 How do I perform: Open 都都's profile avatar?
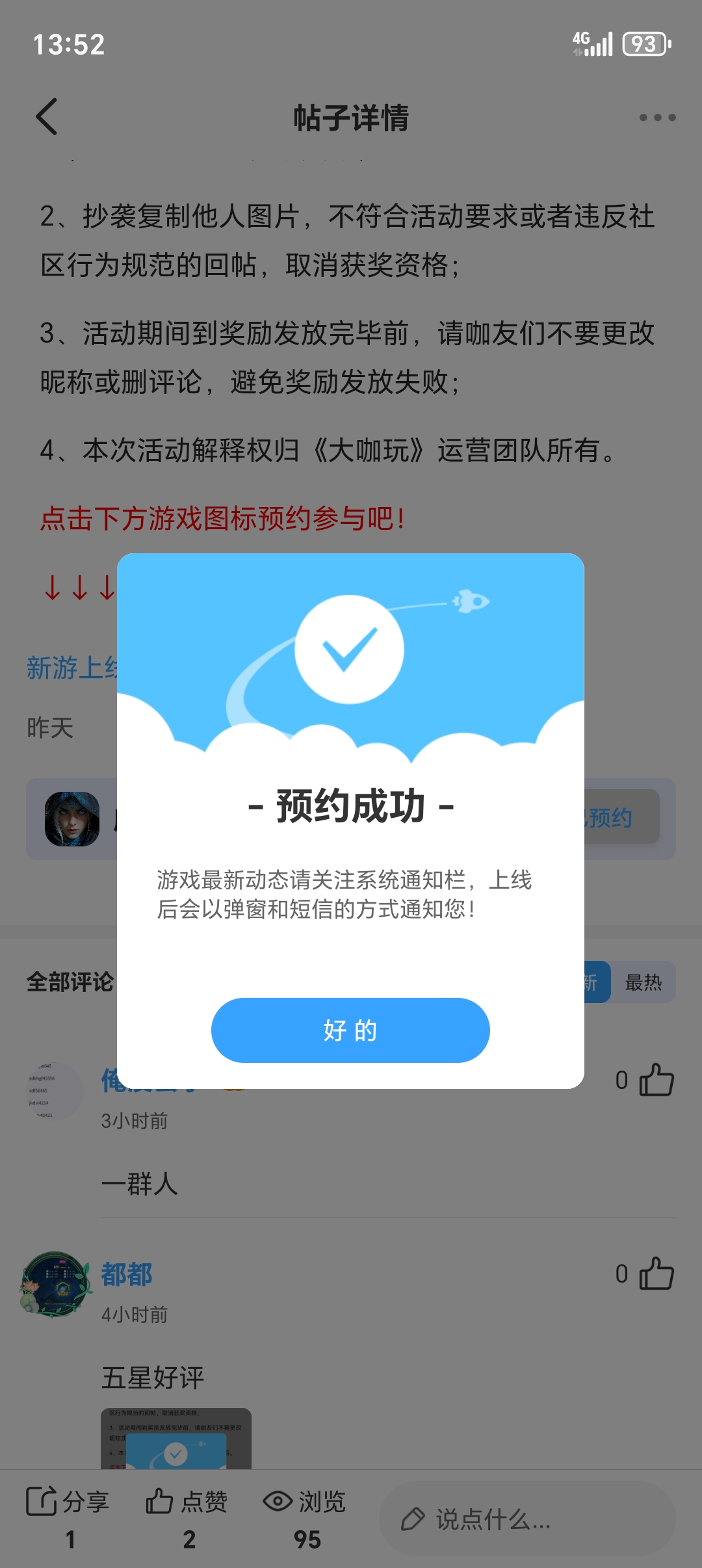(x=56, y=1284)
